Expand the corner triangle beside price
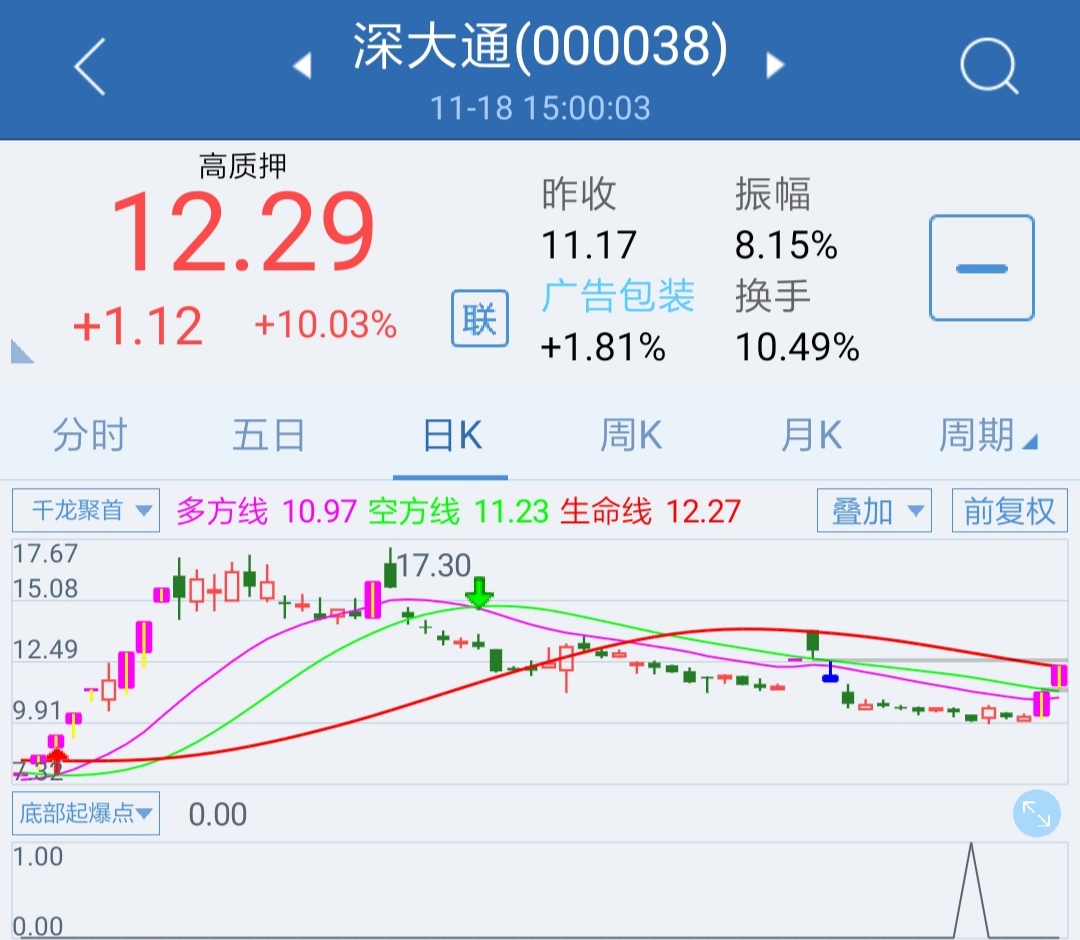Screen dimensions: 1080x940 click(x=22, y=351)
